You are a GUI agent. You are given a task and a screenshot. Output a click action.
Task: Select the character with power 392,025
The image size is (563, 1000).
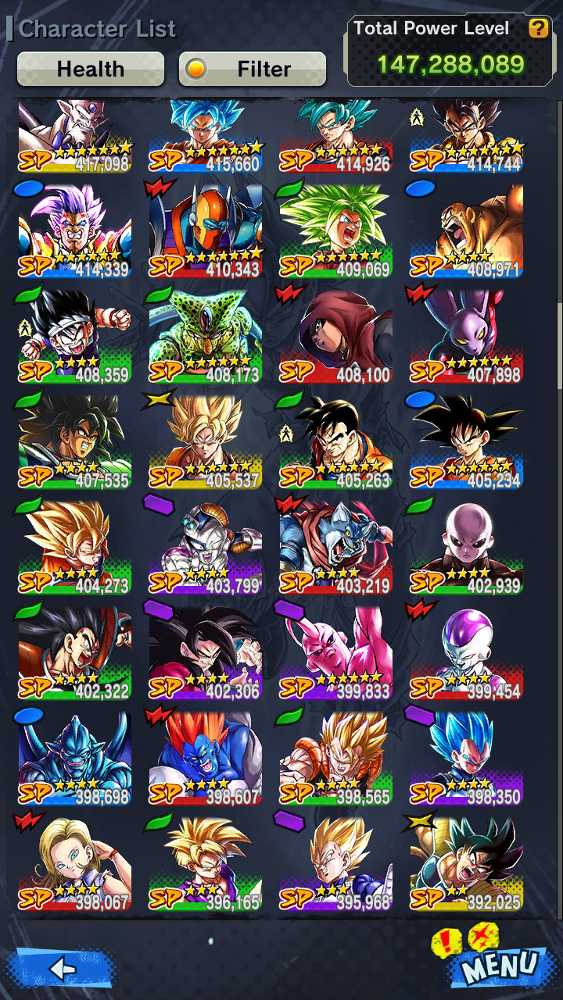point(466,864)
